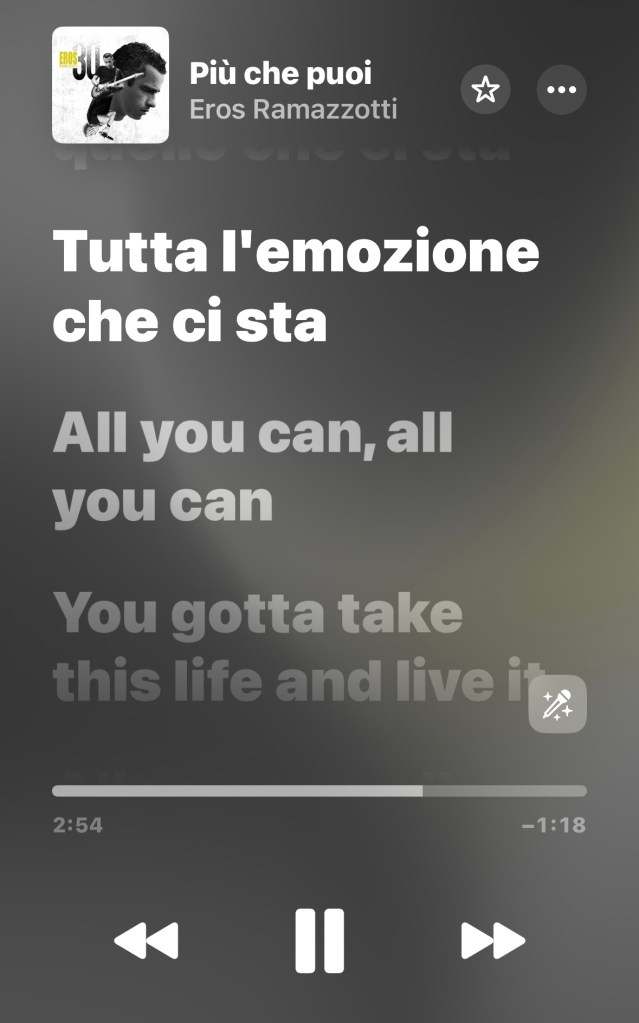Jump to lyric "All you can, all you can"
This screenshot has height=1023, width=639.
click(252, 468)
